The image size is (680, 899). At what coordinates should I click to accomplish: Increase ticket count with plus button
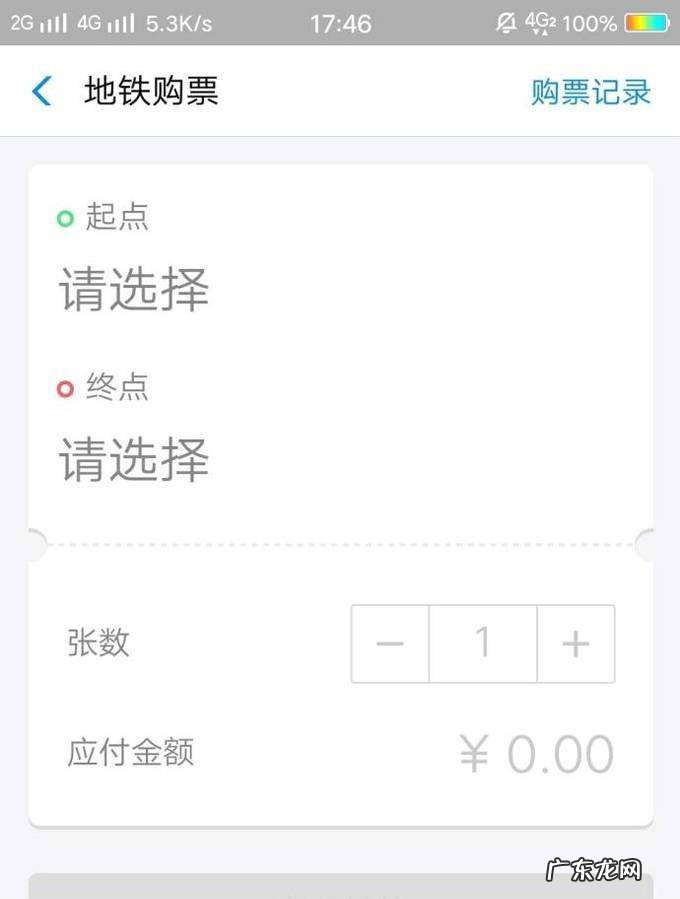[575, 644]
